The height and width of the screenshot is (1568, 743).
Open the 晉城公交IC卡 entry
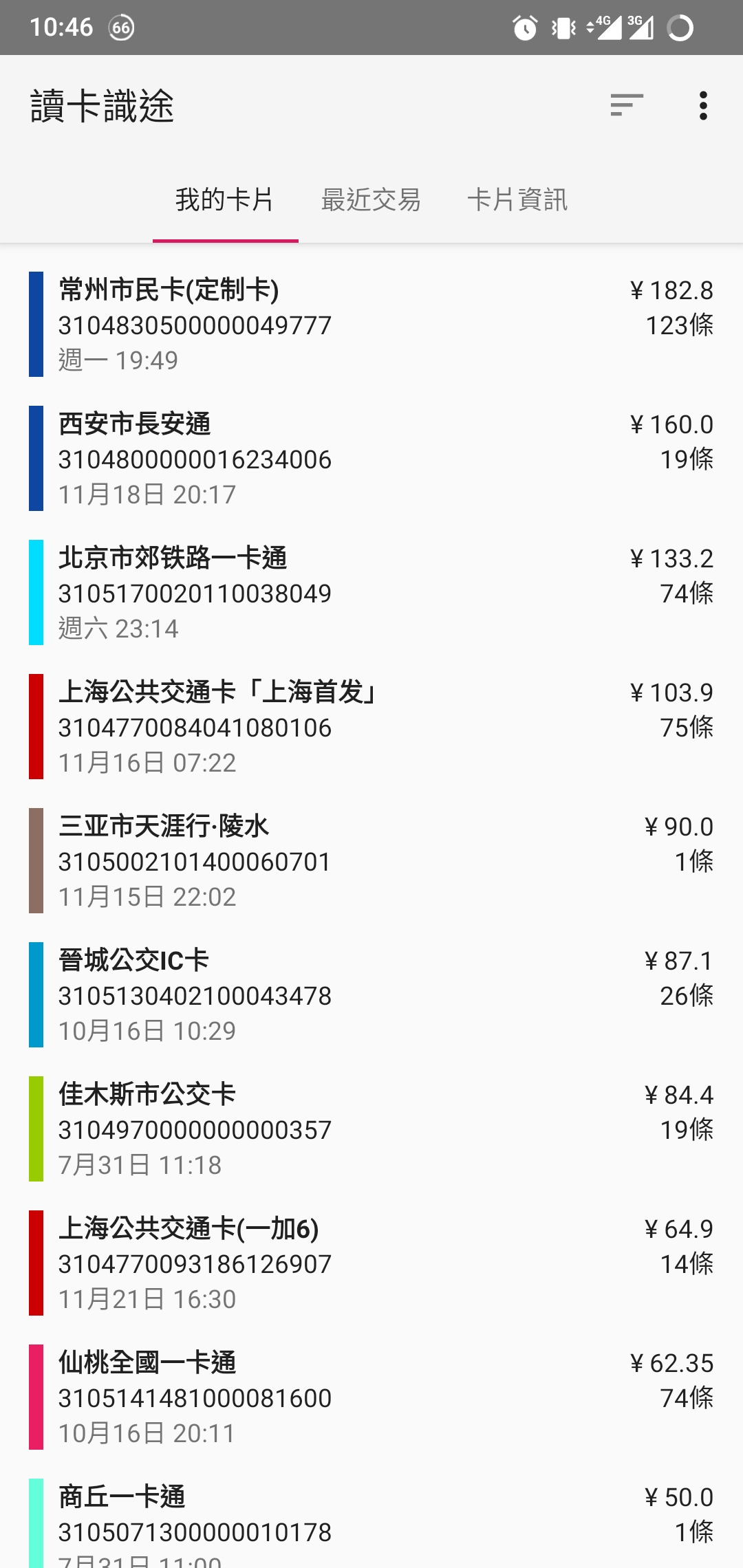coord(371,995)
